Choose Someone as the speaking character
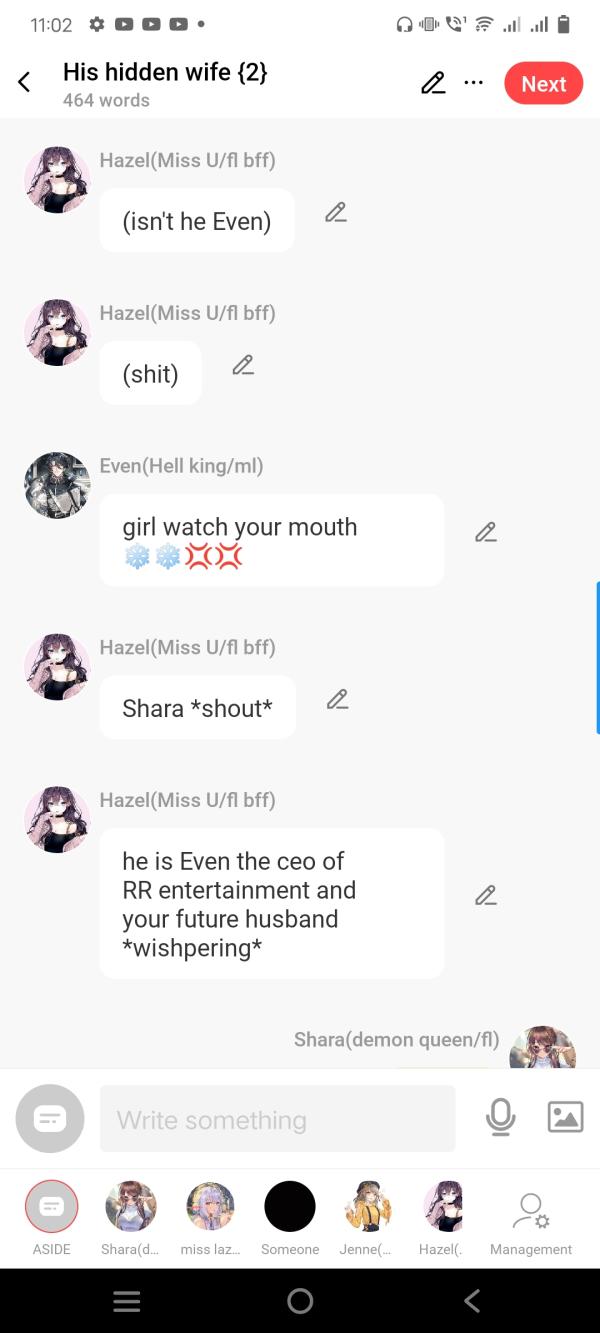This screenshot has height=1333, width=600. point(290,1207)
